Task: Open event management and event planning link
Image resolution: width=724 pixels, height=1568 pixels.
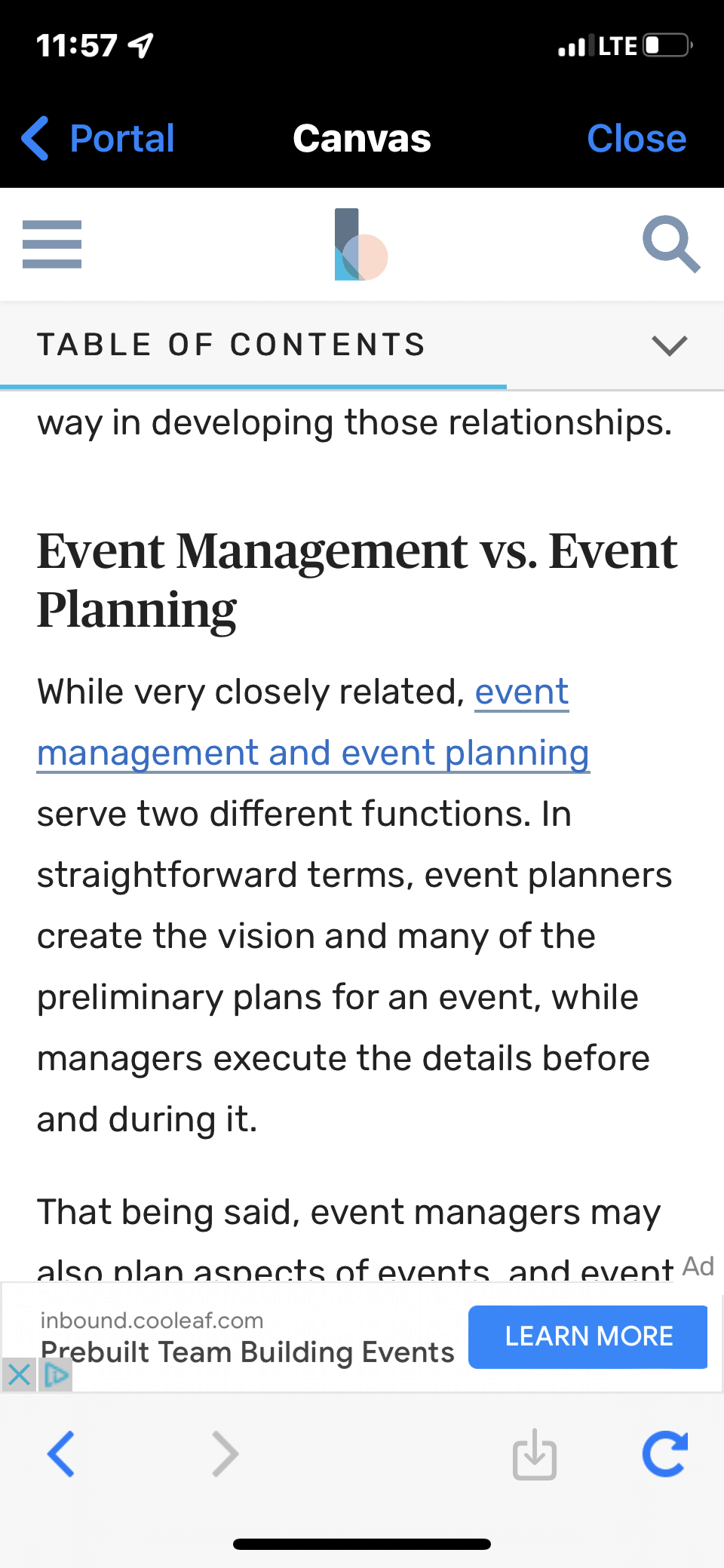Action: [x=314, y=723]
